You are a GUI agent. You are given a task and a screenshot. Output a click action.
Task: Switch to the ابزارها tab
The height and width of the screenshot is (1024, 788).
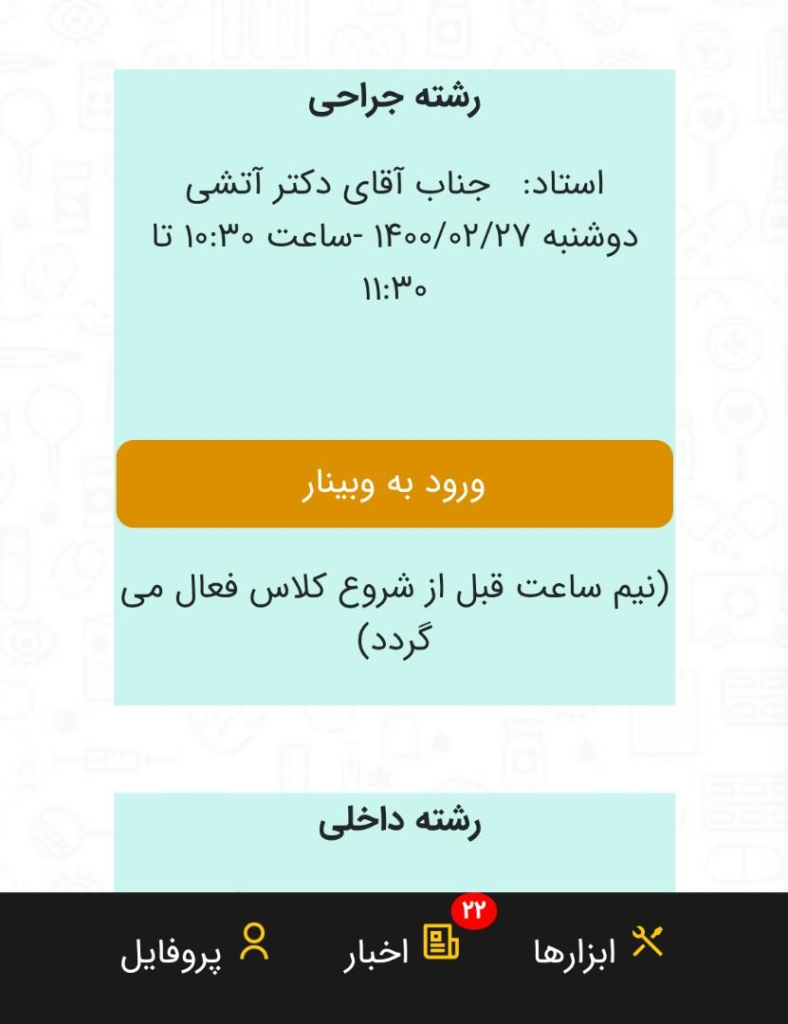pos(599,948)
